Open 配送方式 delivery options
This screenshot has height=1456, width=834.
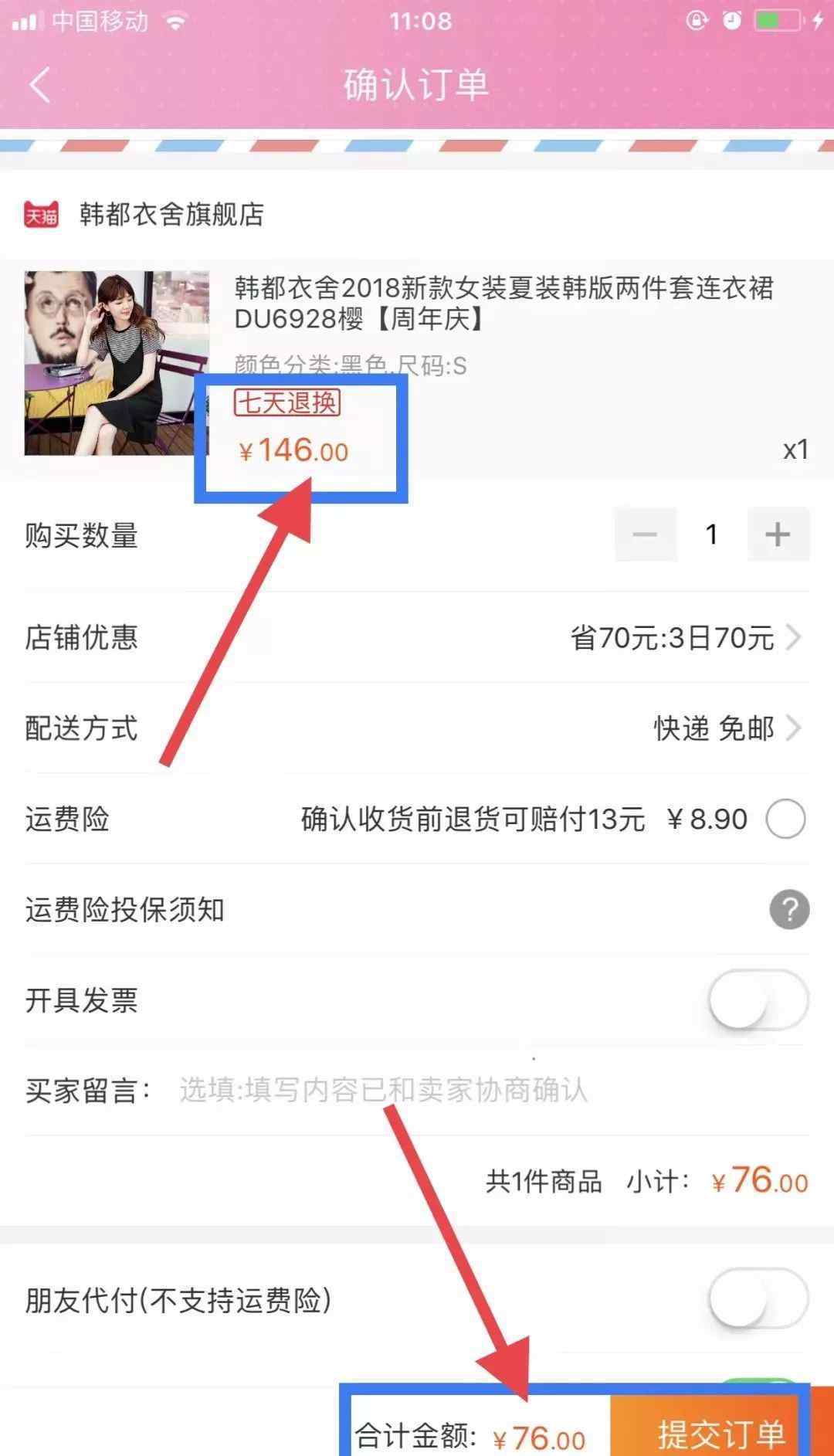click(417, 728)
